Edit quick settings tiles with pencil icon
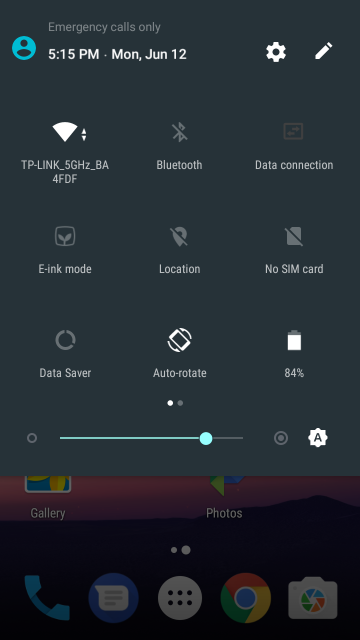 click(x=324, y=51)
